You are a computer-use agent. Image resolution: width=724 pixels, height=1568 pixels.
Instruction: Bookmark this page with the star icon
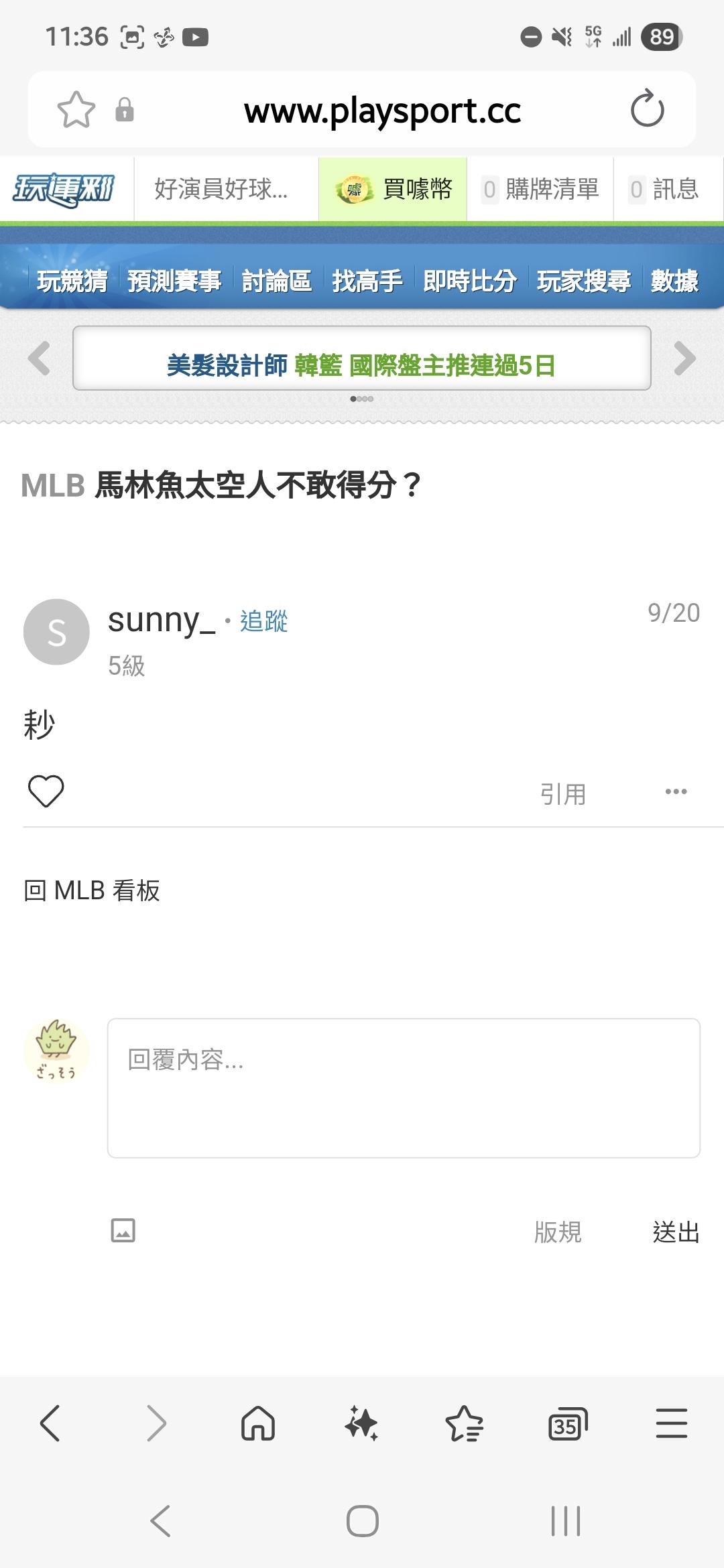(76, 110)
